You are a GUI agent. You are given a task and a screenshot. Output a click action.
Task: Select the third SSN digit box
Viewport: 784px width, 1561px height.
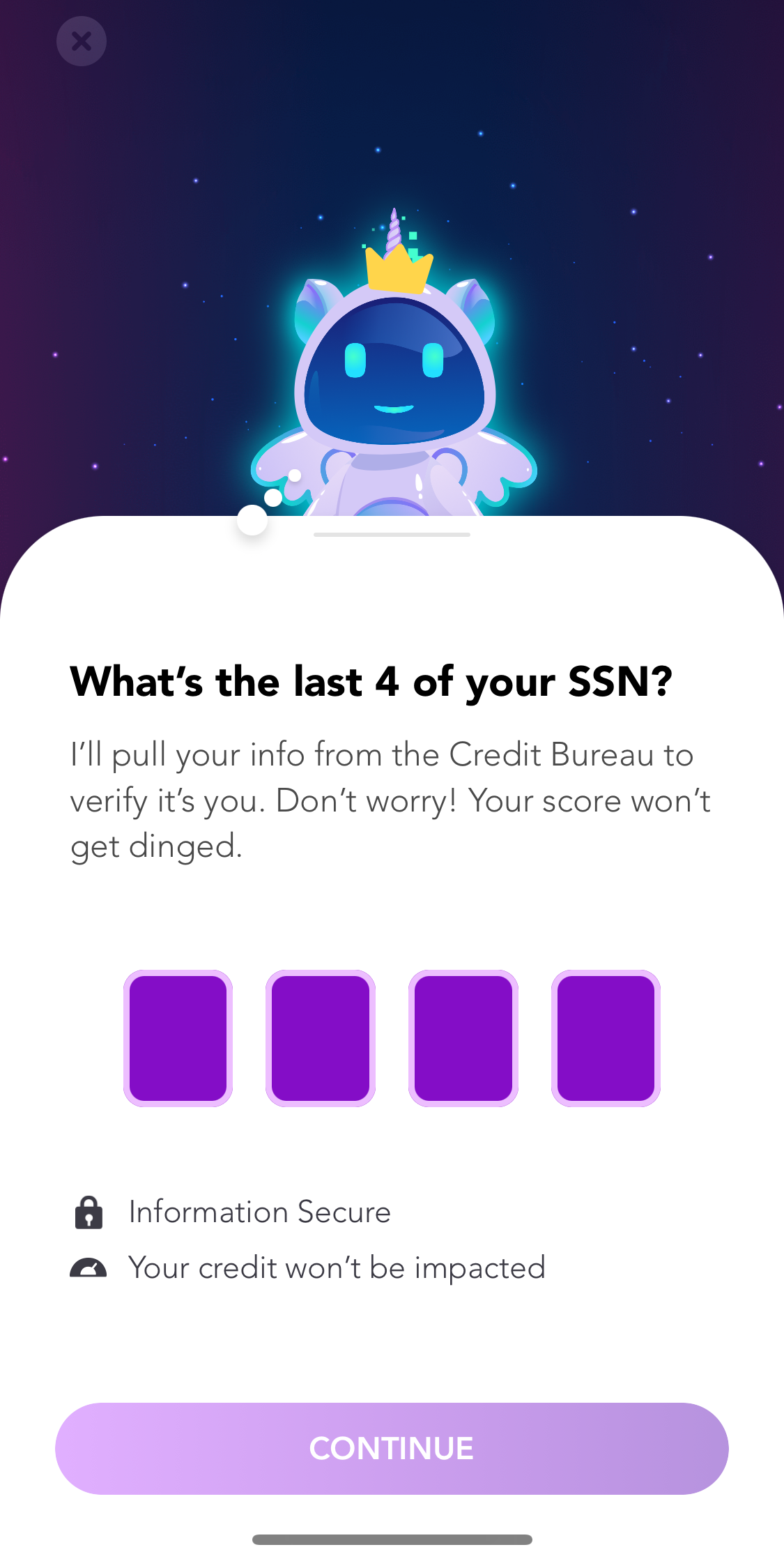point(463,1038)
